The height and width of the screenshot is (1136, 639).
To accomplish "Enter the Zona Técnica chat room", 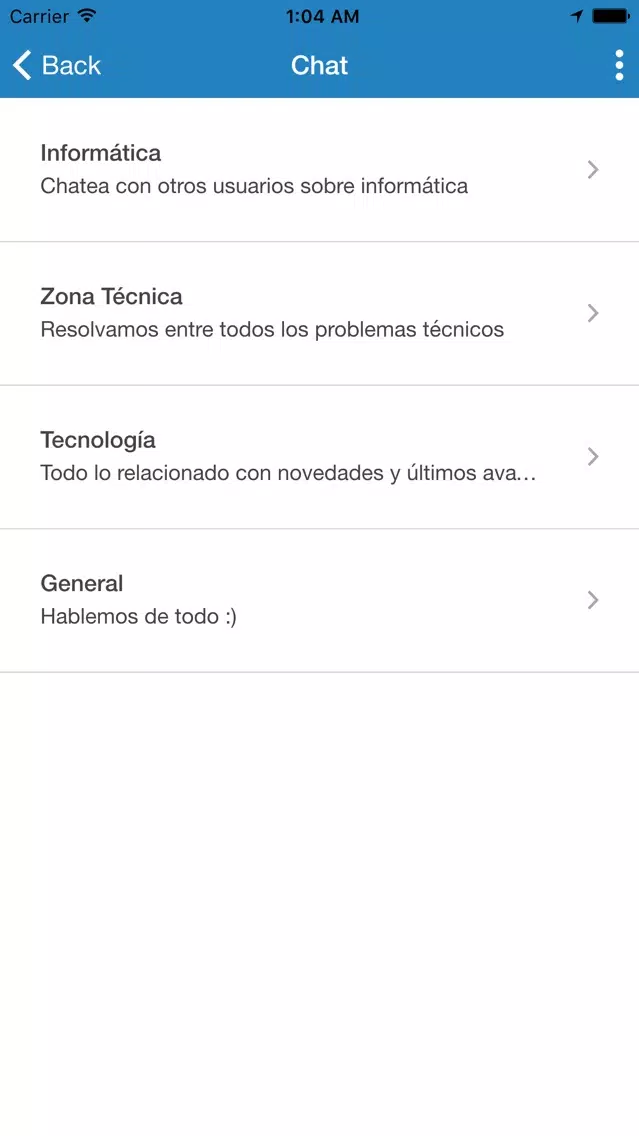I will tap(320, 313).
